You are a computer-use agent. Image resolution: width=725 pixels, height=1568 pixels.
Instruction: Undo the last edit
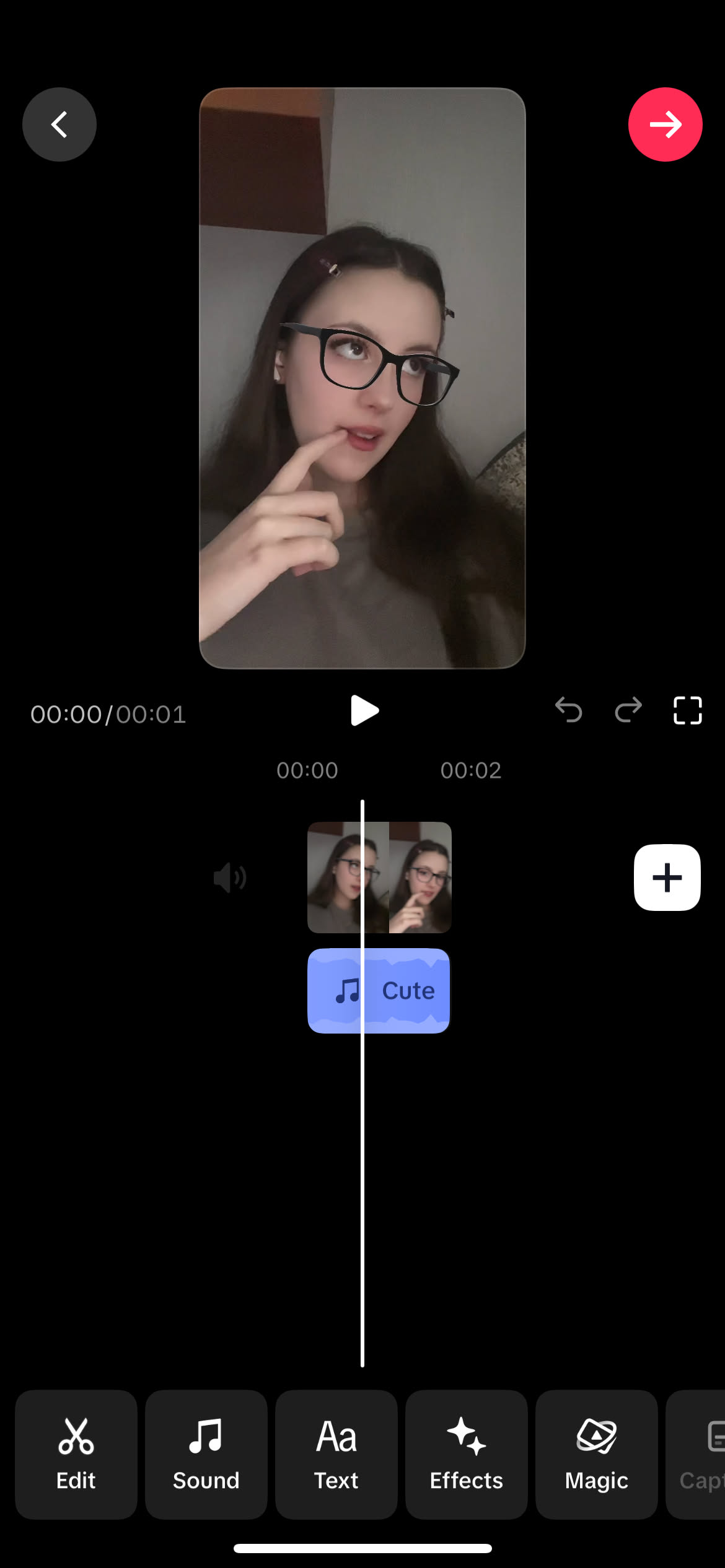point(568,710)
